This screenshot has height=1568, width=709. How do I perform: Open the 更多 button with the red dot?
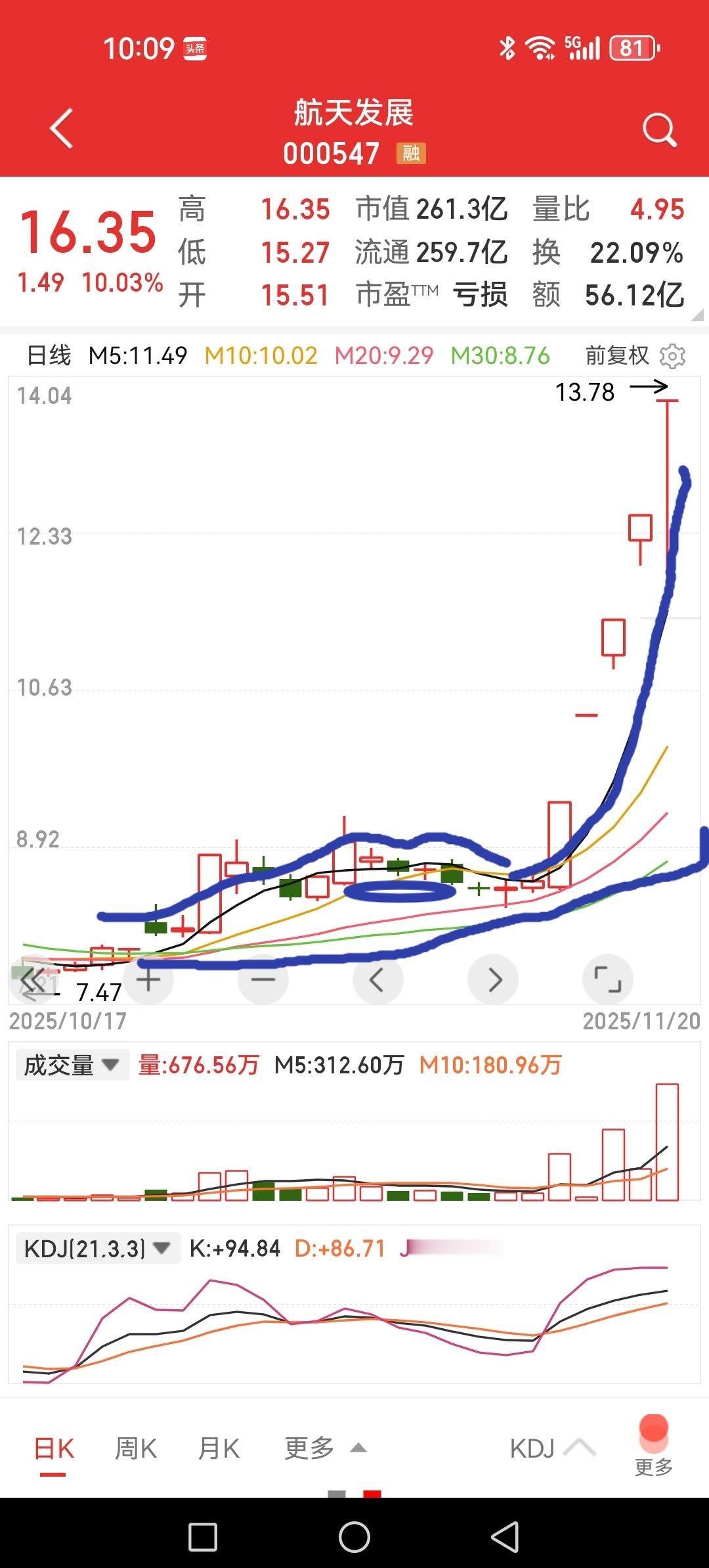tap(653, 1445)
